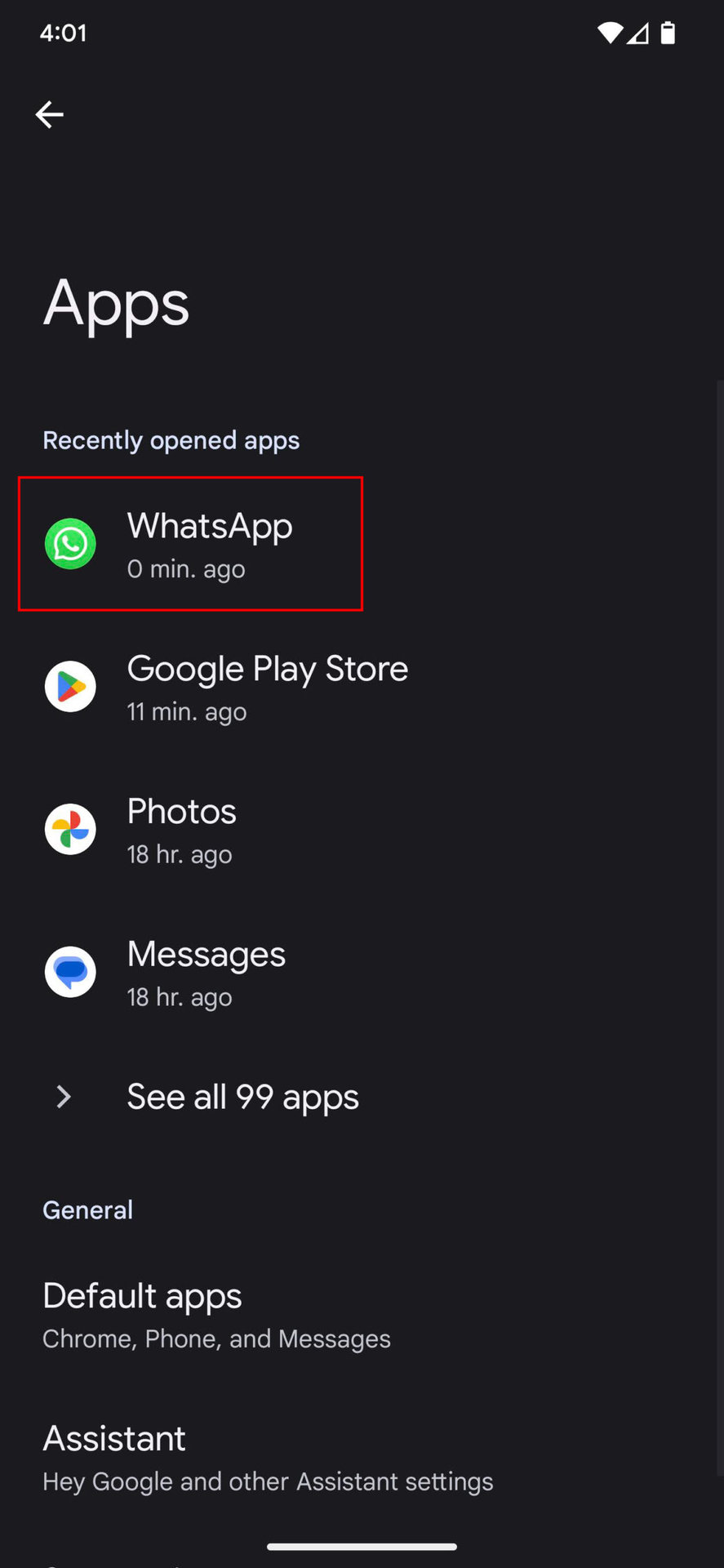The width and height of the screenshot is (724, 1568).
Task: Go back using the arrow icon
Action: 49,114
